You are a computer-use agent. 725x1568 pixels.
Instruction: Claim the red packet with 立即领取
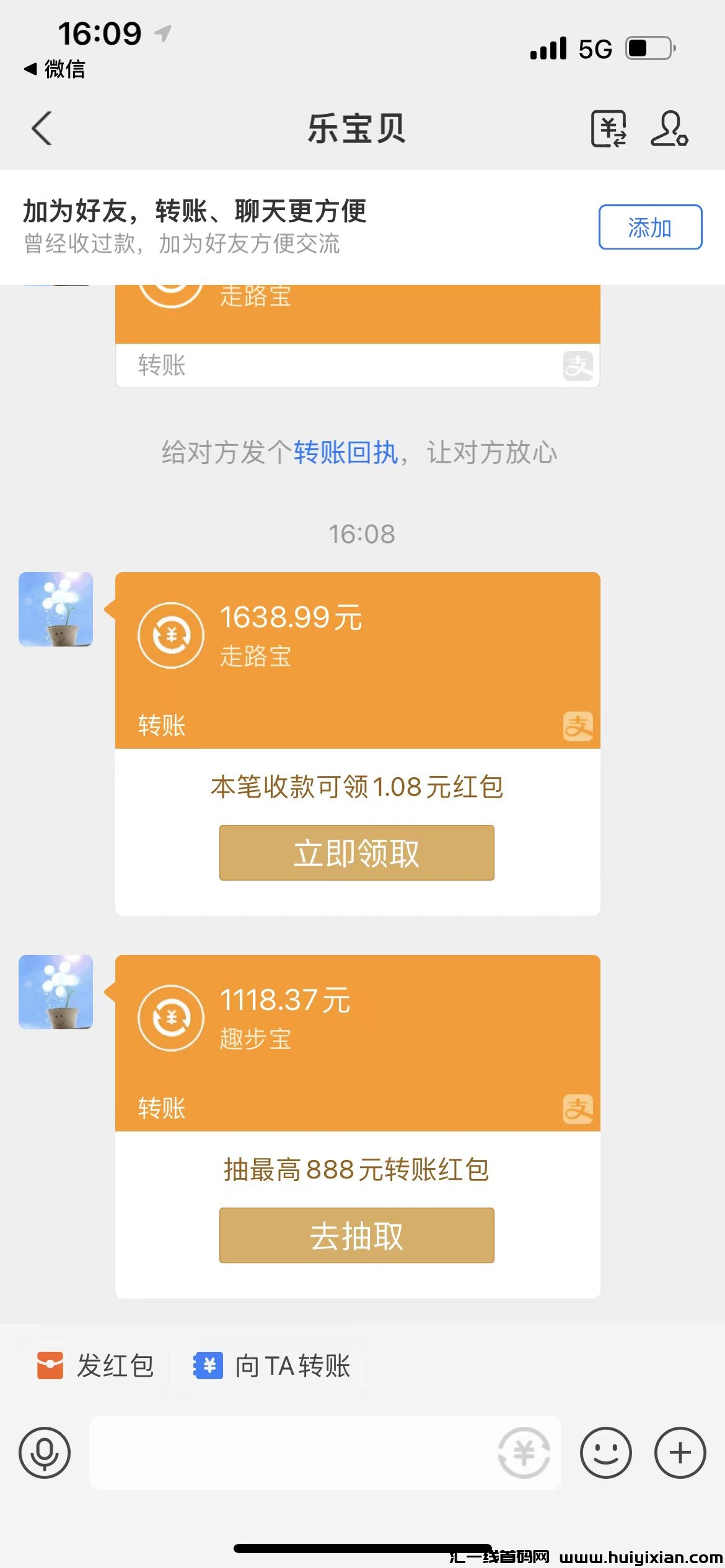coord(357,853)
